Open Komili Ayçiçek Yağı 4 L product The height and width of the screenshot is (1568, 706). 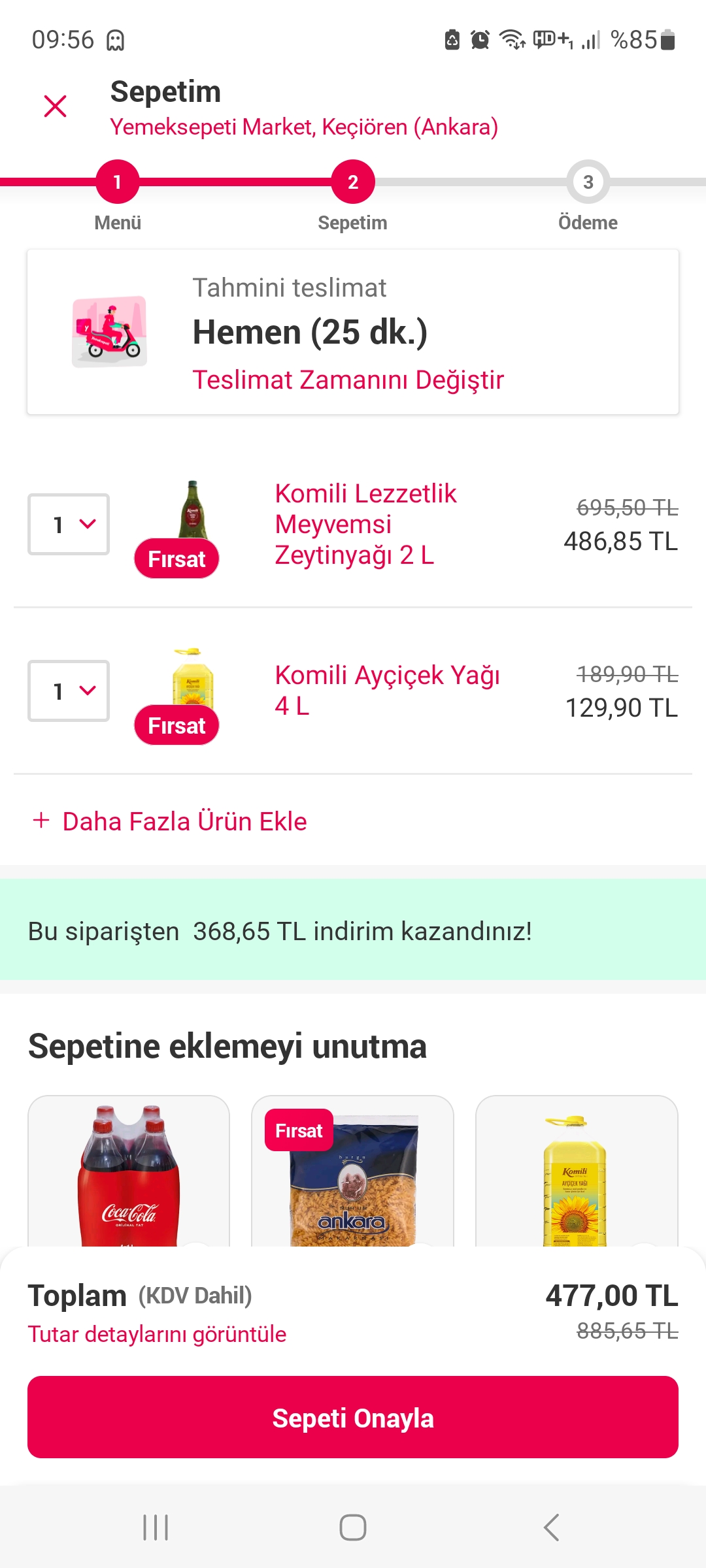tap(387, 690)
